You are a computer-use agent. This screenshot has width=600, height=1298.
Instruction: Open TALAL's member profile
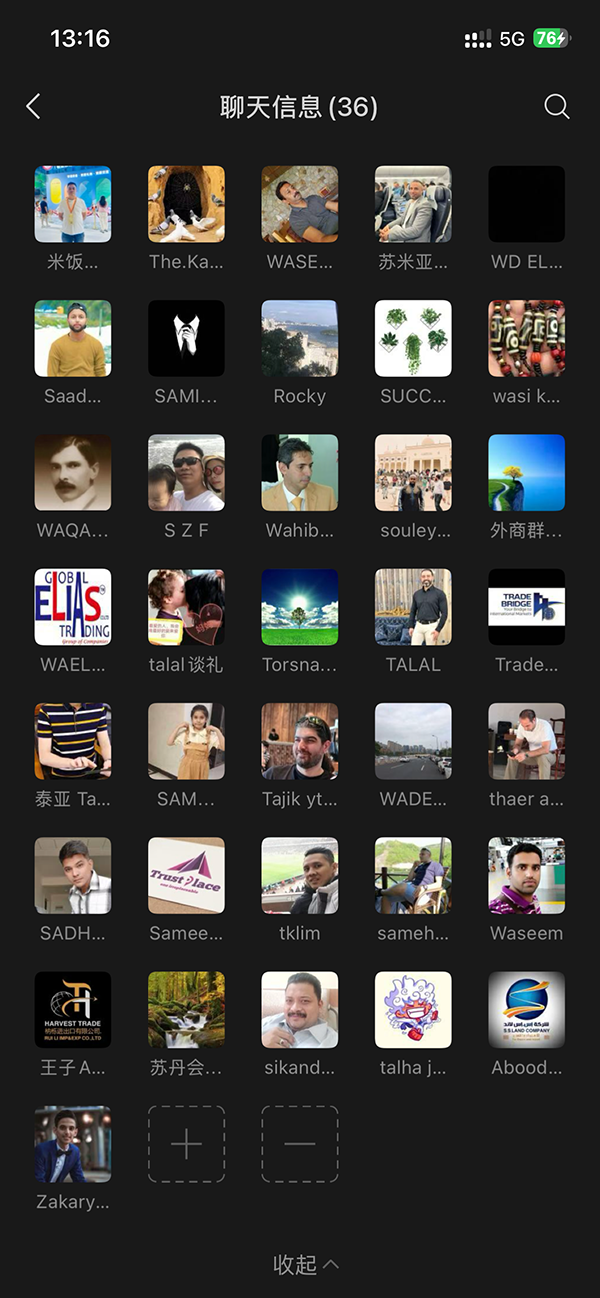coord(413,607)
